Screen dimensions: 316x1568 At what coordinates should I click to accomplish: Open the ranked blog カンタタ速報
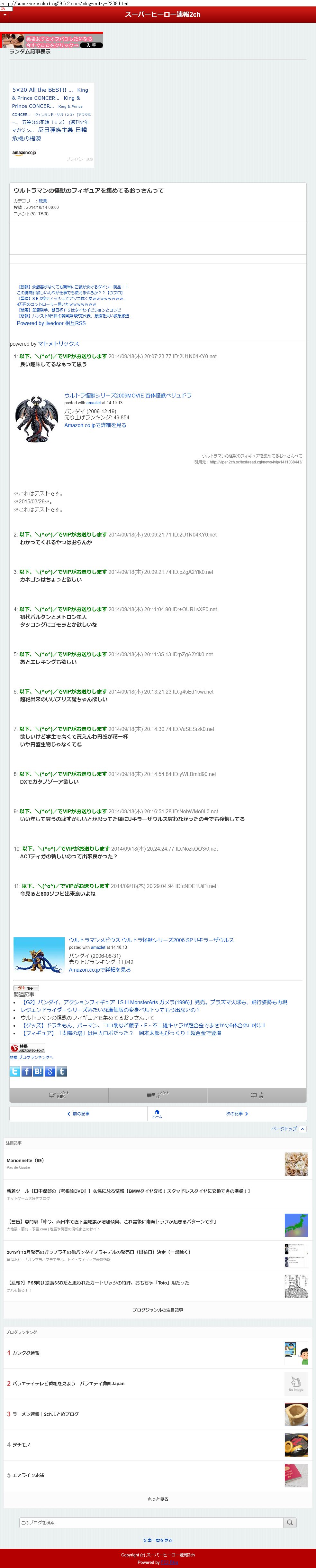(x=26, y=1352)
